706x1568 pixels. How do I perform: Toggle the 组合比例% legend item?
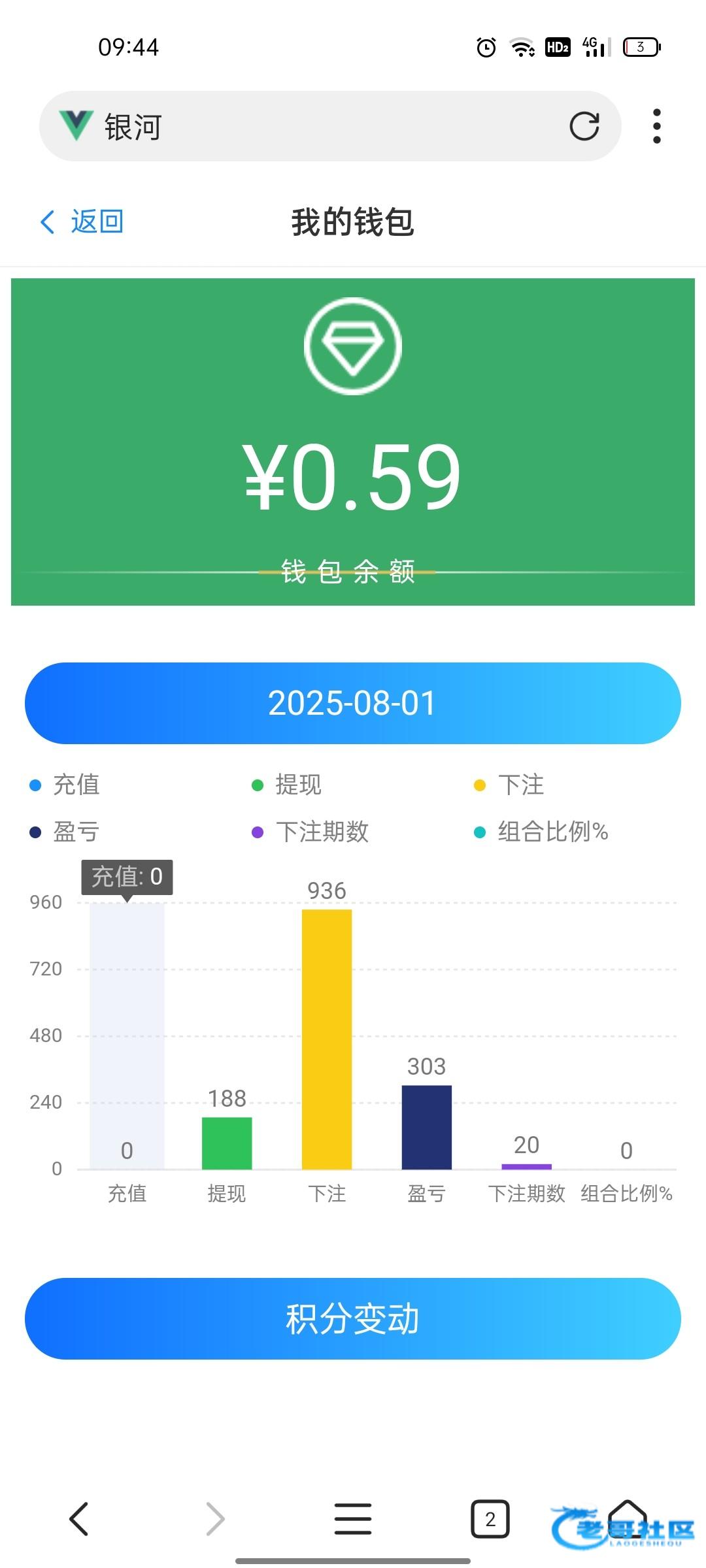[541, 832]
